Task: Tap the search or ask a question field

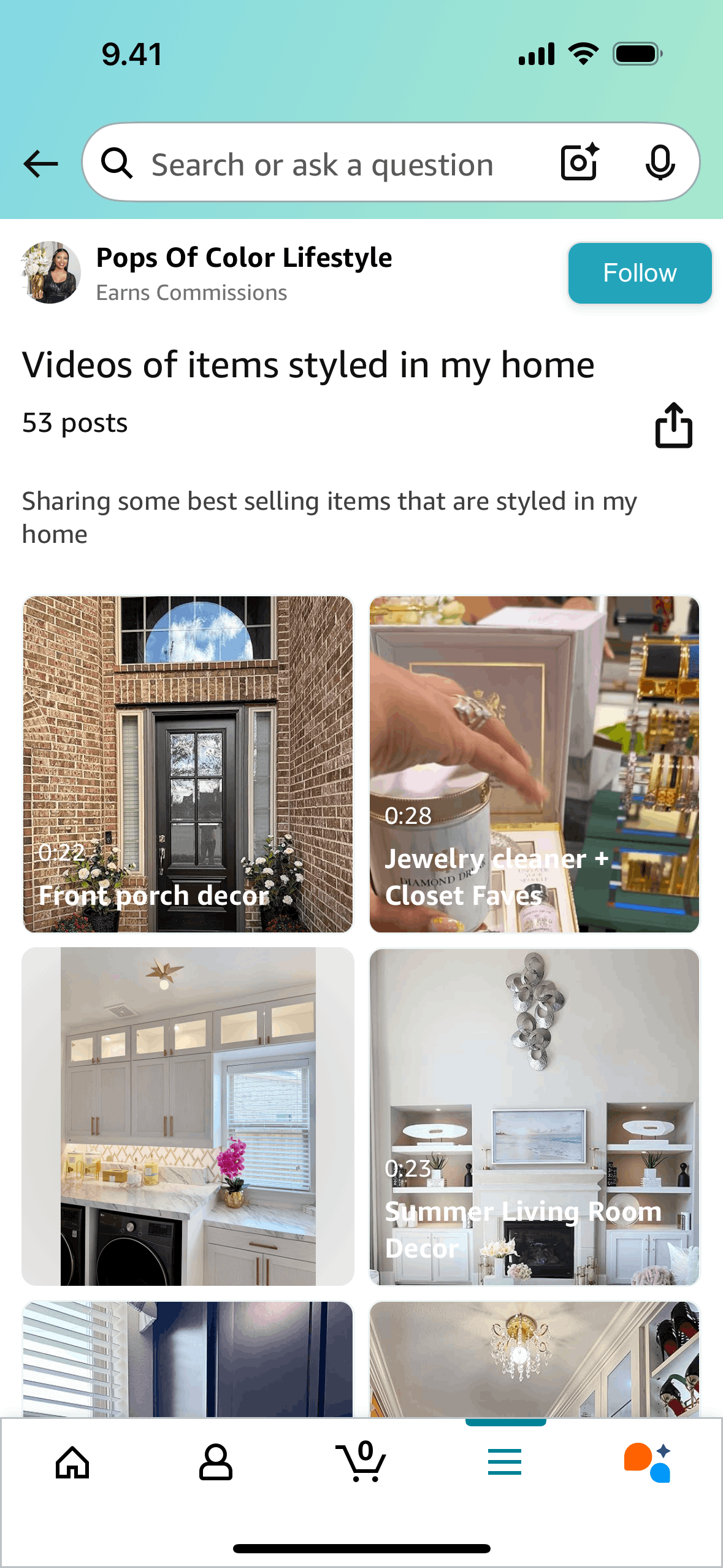Action: click(x=322, y=164)
